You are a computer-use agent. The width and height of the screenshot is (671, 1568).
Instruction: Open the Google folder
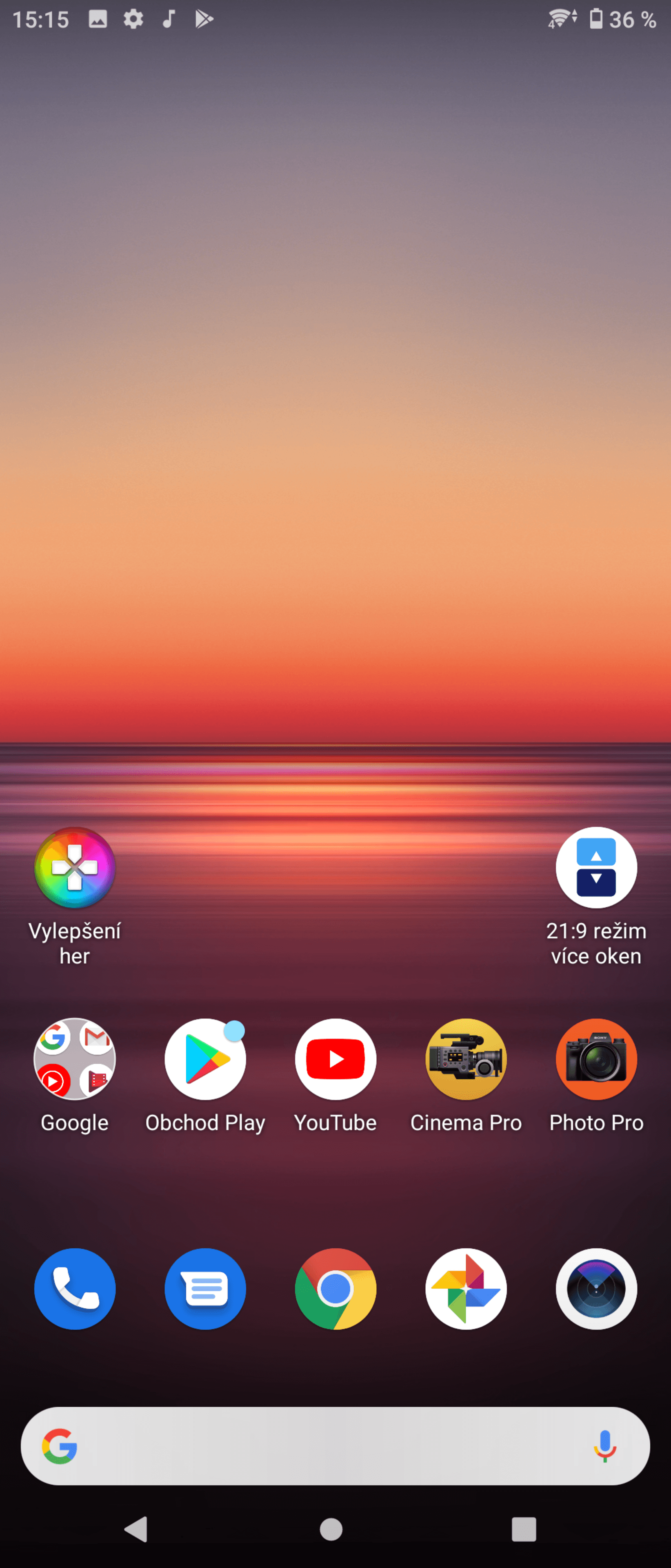pyautogui.click(x=75, y=1059)
